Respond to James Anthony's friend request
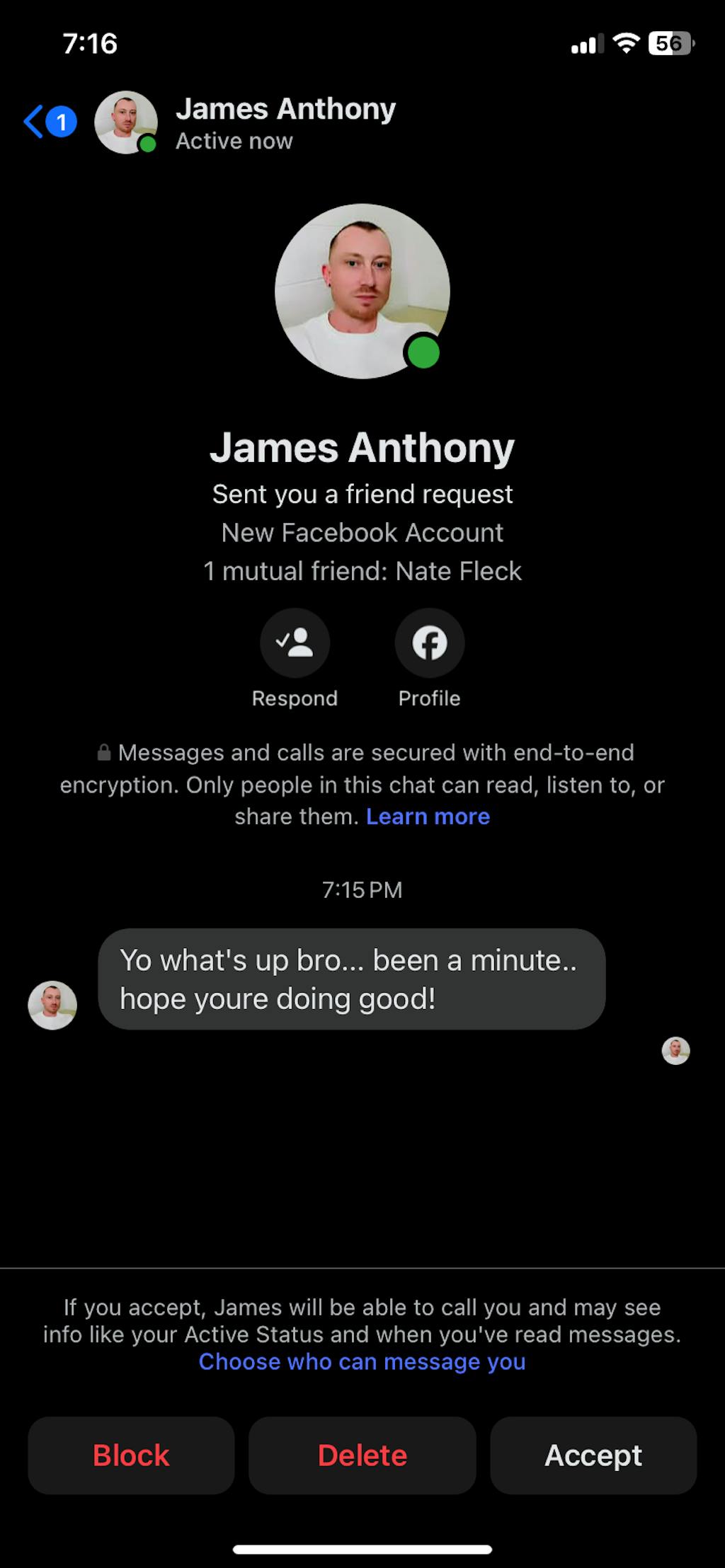 (x=295, y=644)
